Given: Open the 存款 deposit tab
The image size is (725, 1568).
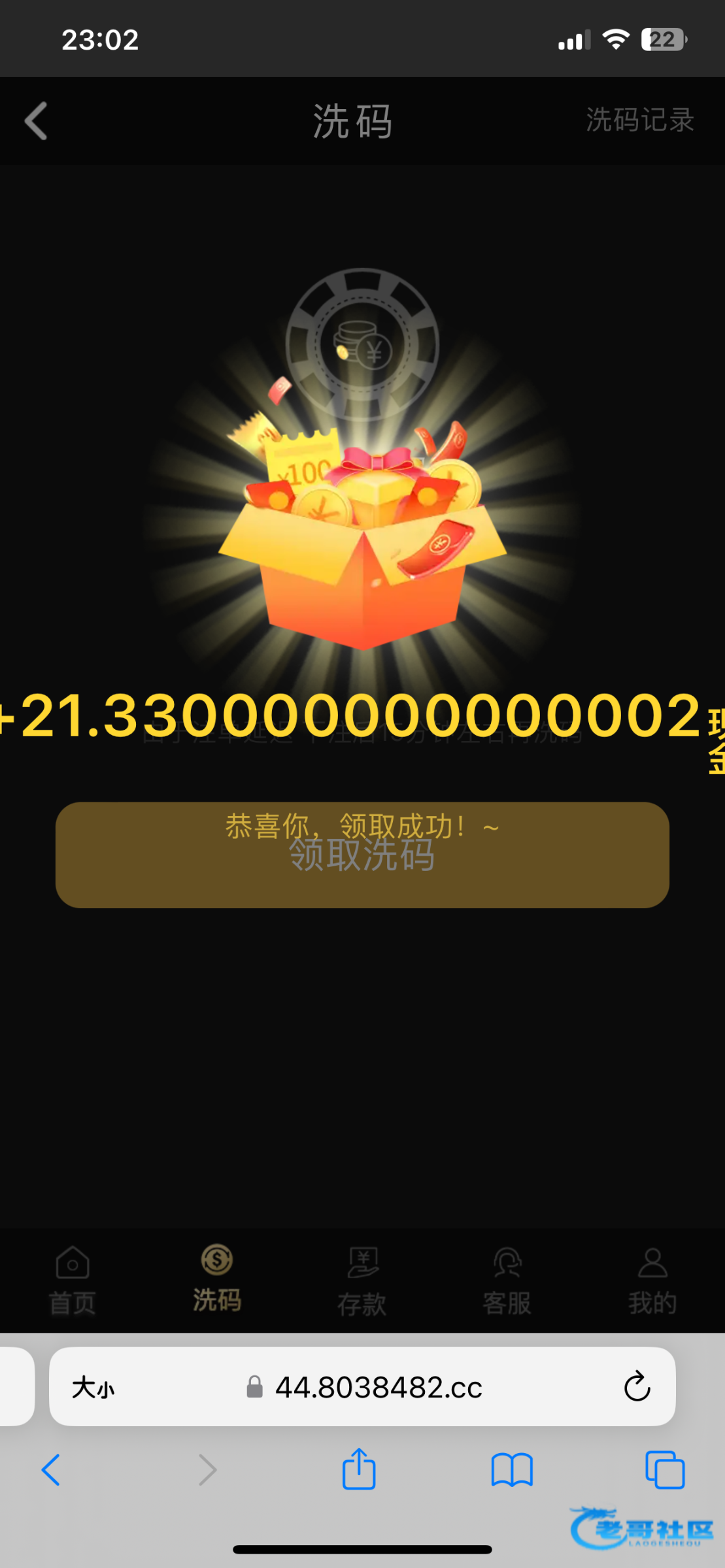Looking at the screenshot, I should (362, 1281).
